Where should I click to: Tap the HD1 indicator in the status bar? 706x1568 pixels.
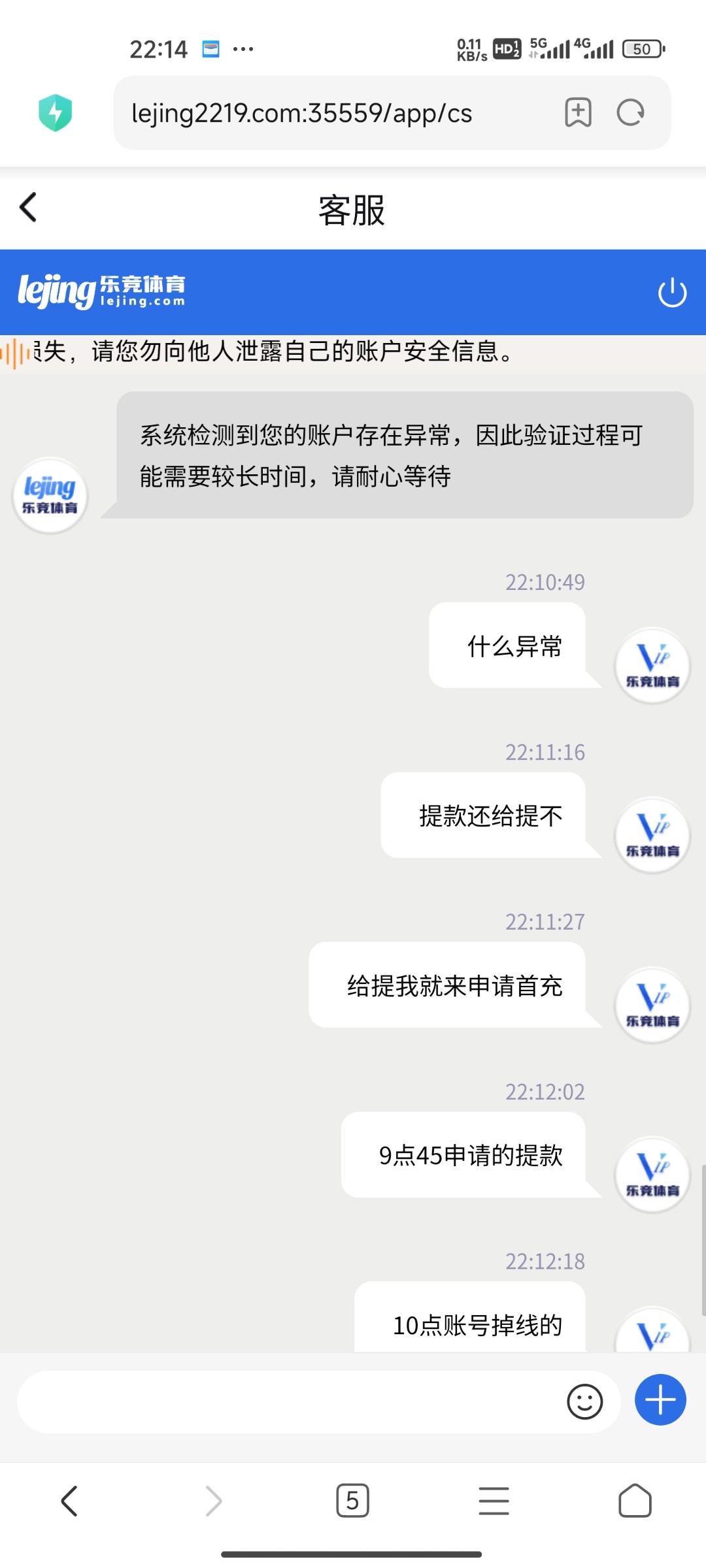tap(507, 48)
